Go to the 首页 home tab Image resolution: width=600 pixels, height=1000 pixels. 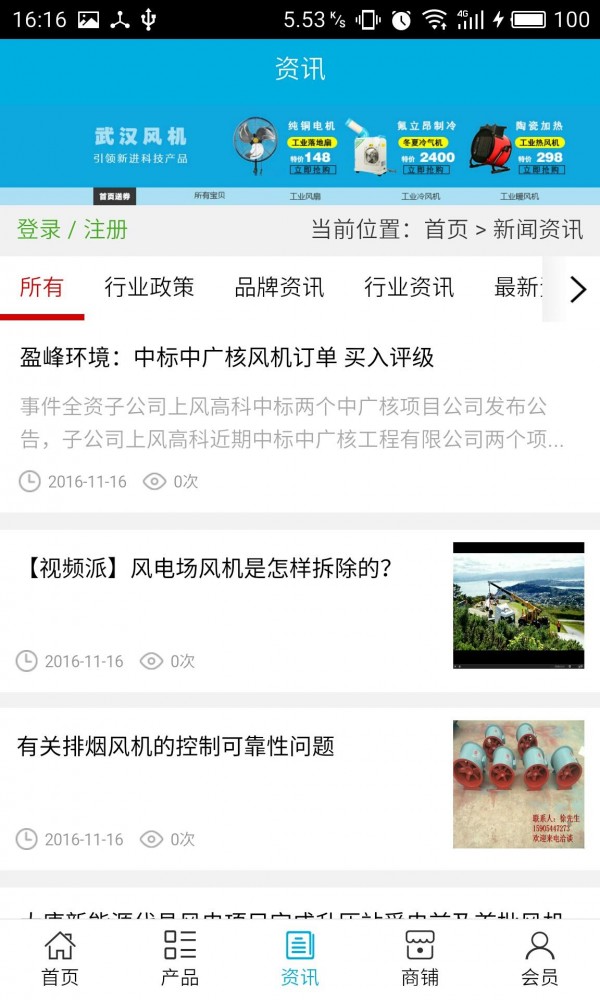click(60, 959)
